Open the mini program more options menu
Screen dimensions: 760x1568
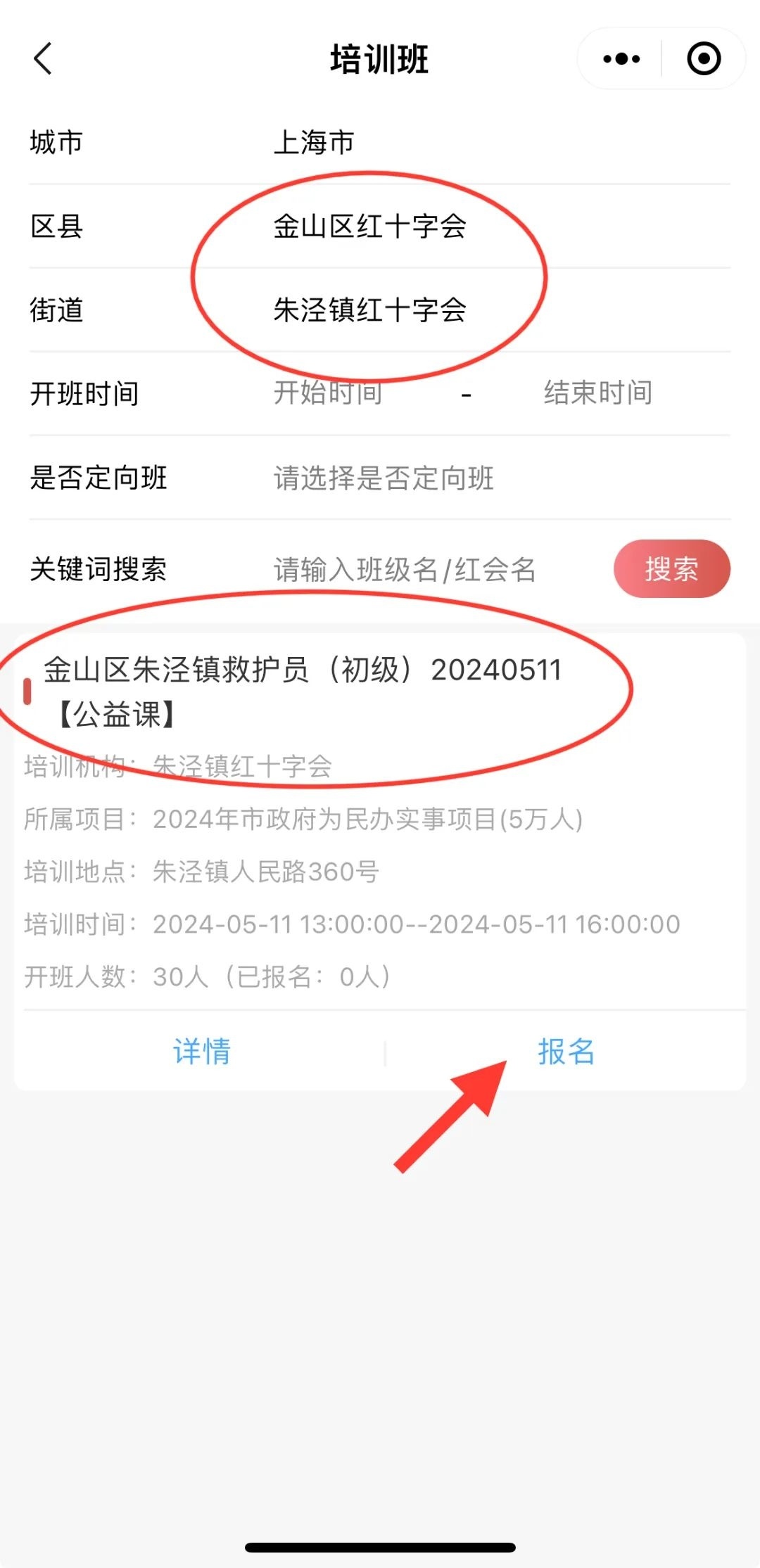(x=621, y=58)
